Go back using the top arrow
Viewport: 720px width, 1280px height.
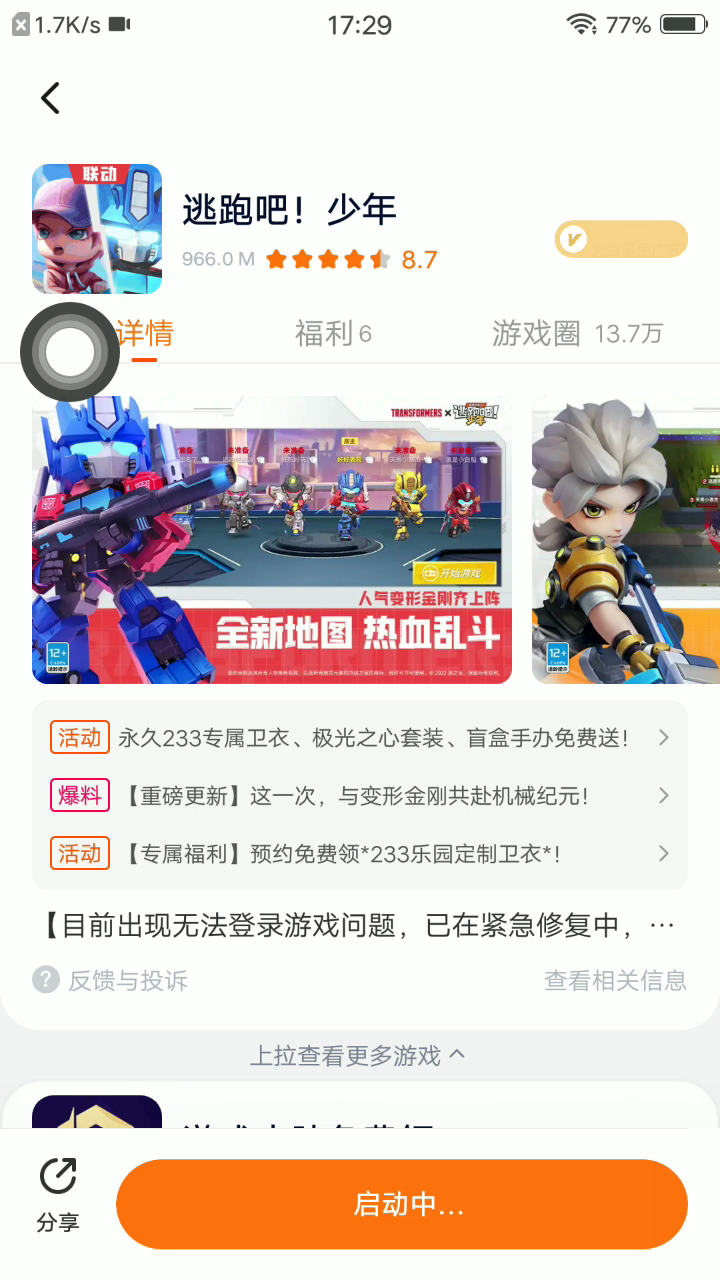click(x=50, y=98)
